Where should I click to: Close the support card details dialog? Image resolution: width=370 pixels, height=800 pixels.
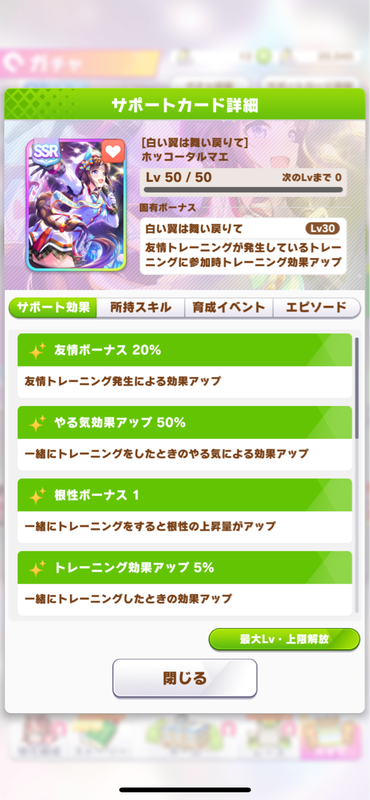point(185,678)
